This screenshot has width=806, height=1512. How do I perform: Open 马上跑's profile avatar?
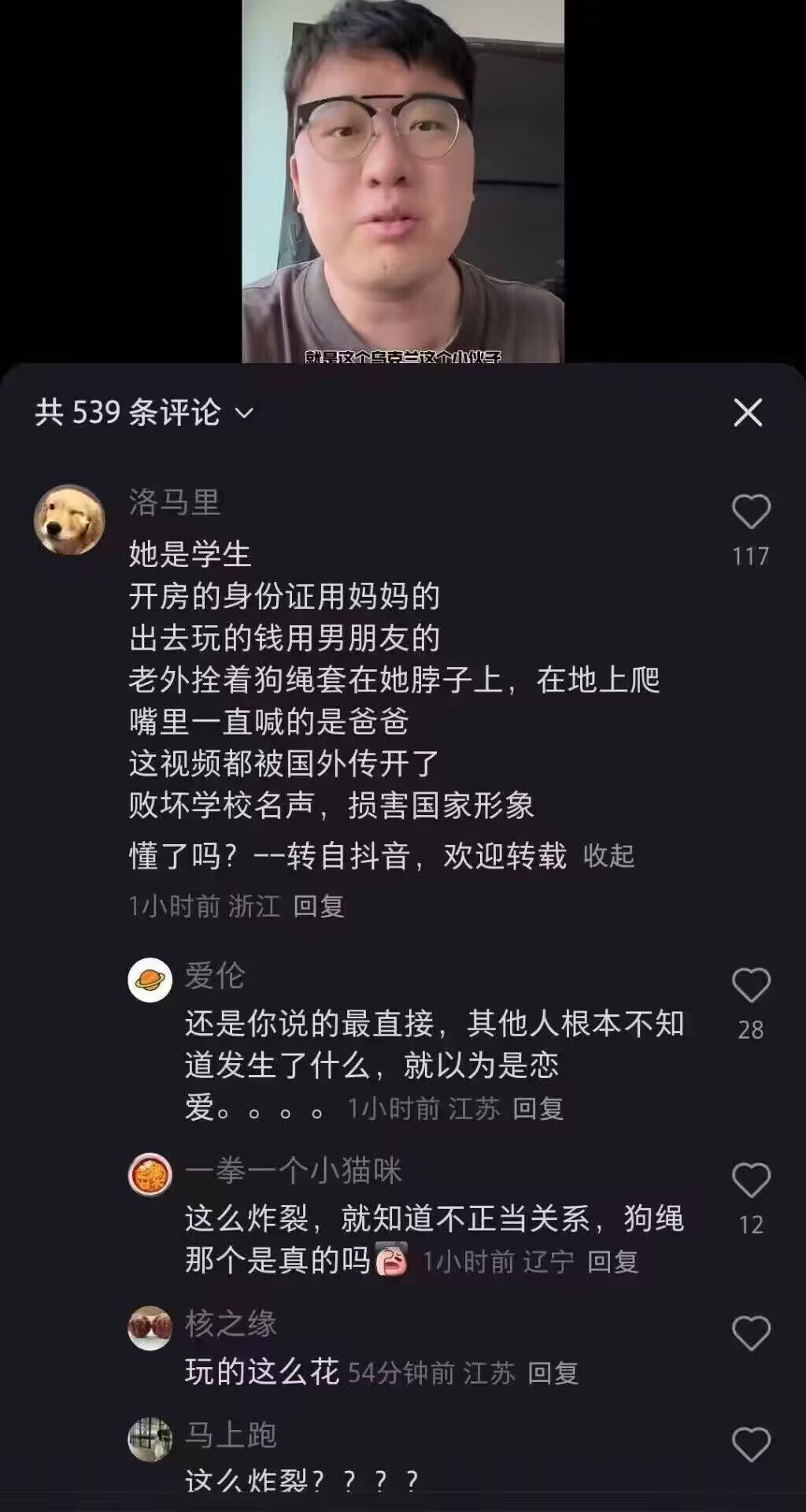pos(150,1440)
